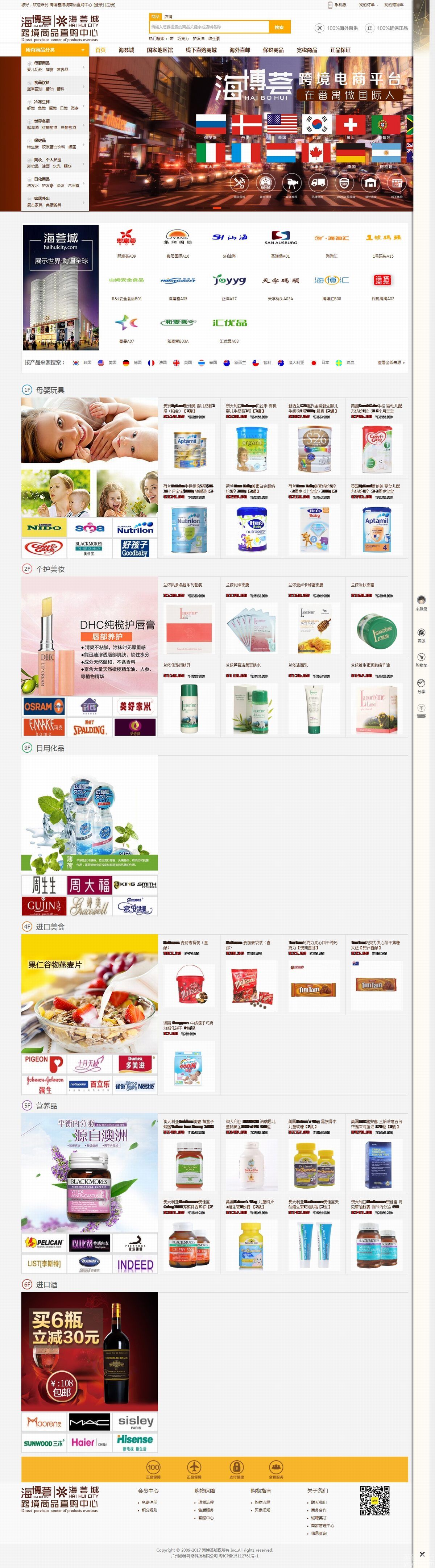Viewport: 435px width, 1568px height.
Task: Close the side panel with the X
Action: pyautogui.click(x=422, y=1555)
